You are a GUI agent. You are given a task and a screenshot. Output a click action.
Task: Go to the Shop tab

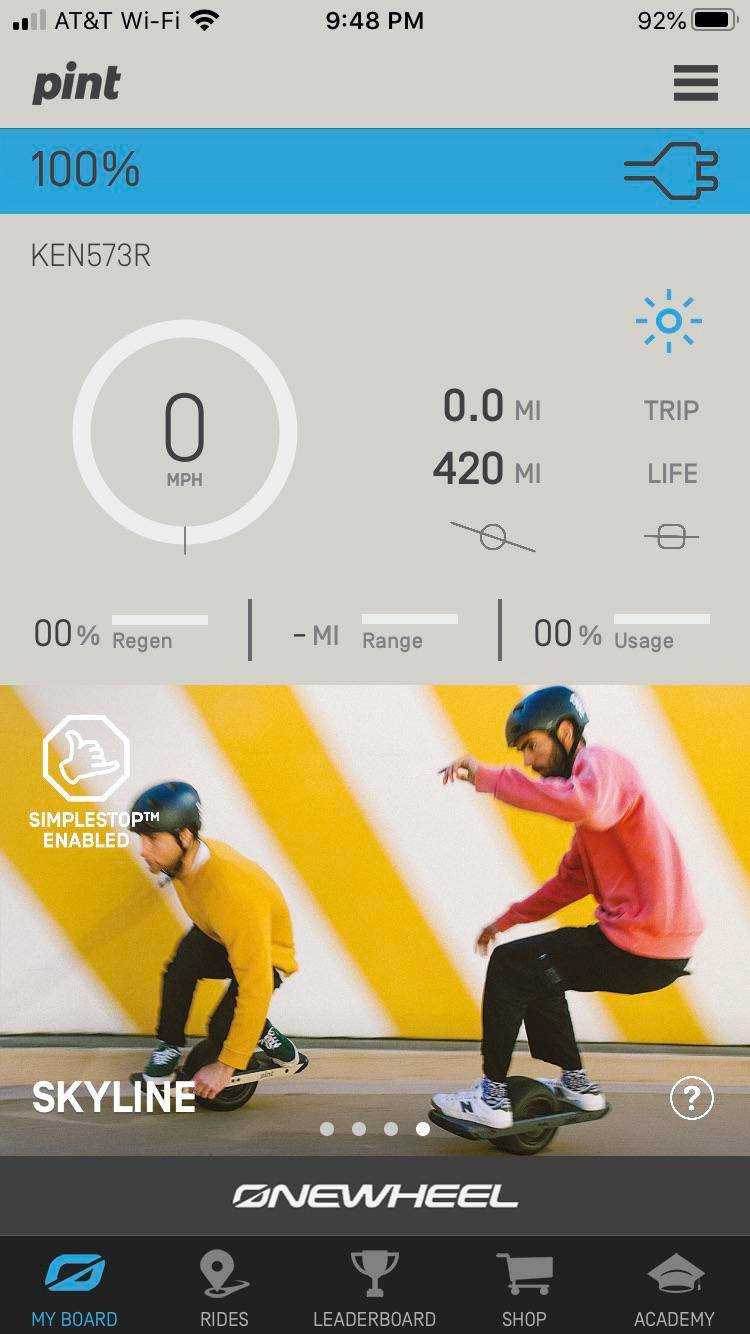[x=524, y=1289]
